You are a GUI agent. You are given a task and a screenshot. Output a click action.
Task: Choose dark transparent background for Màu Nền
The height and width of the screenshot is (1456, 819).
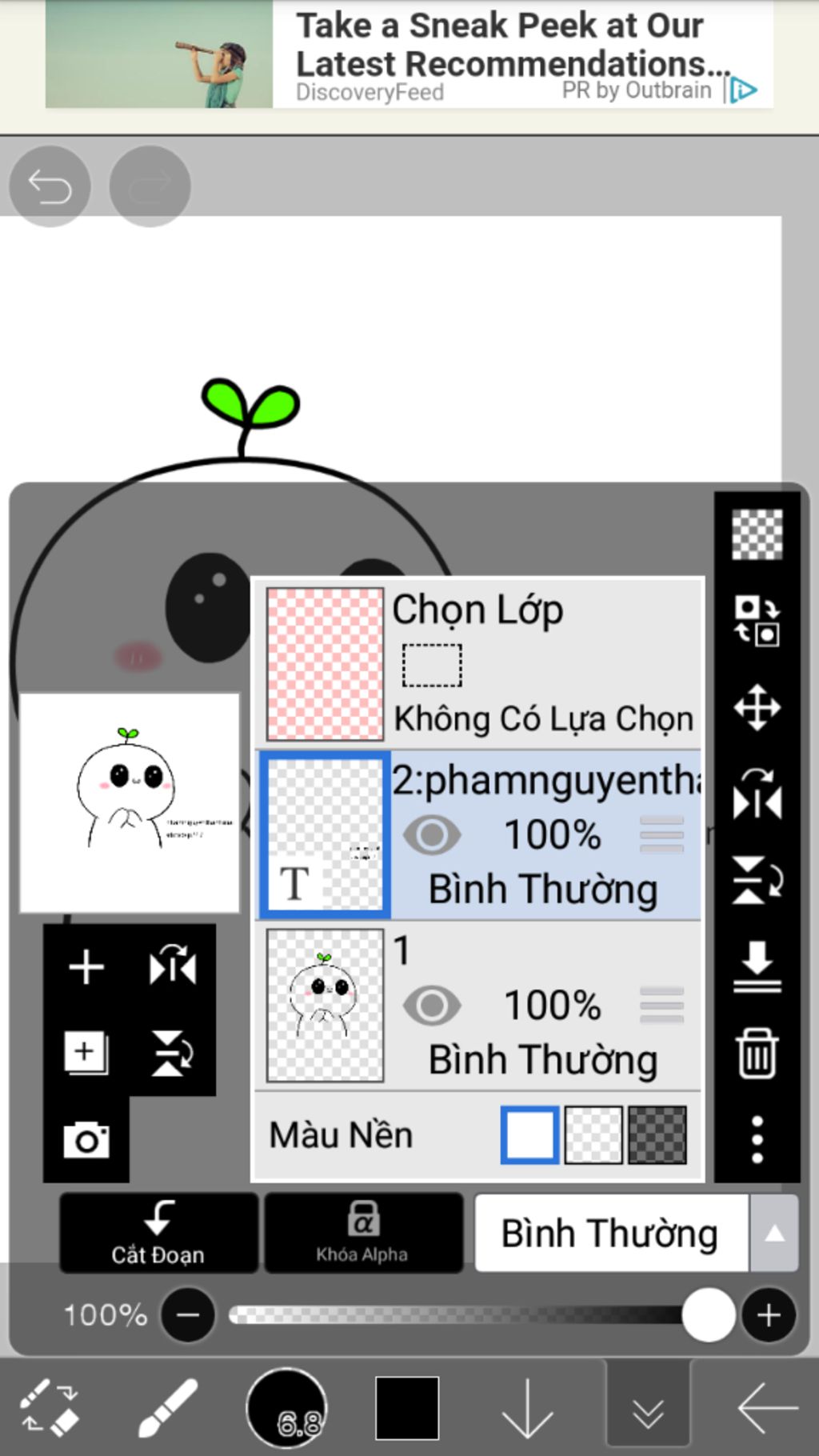click(x=657, y=1134)
